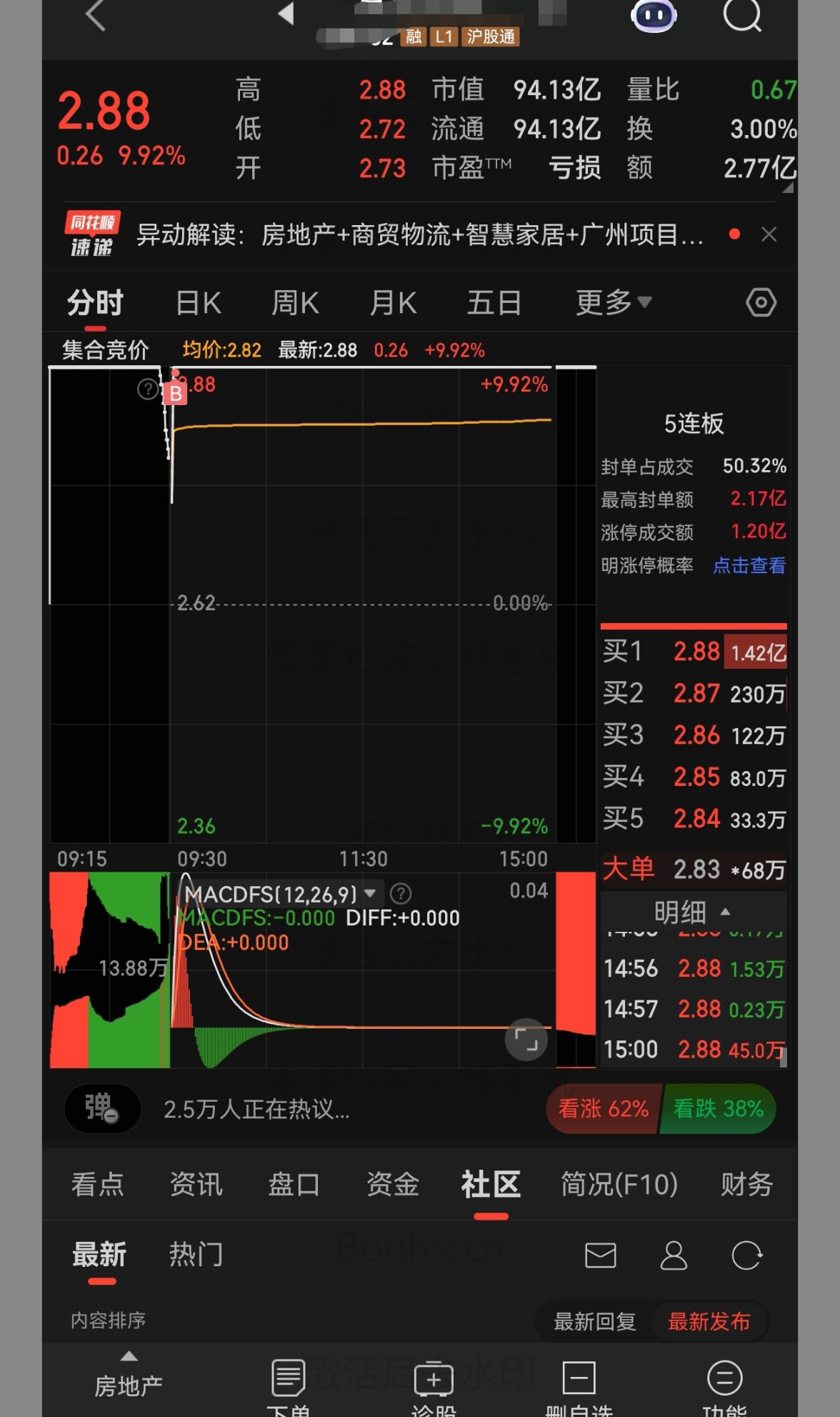Open the robot AI assistant icon
This screenshot has height=1417, width=840.
pos(653,14)
